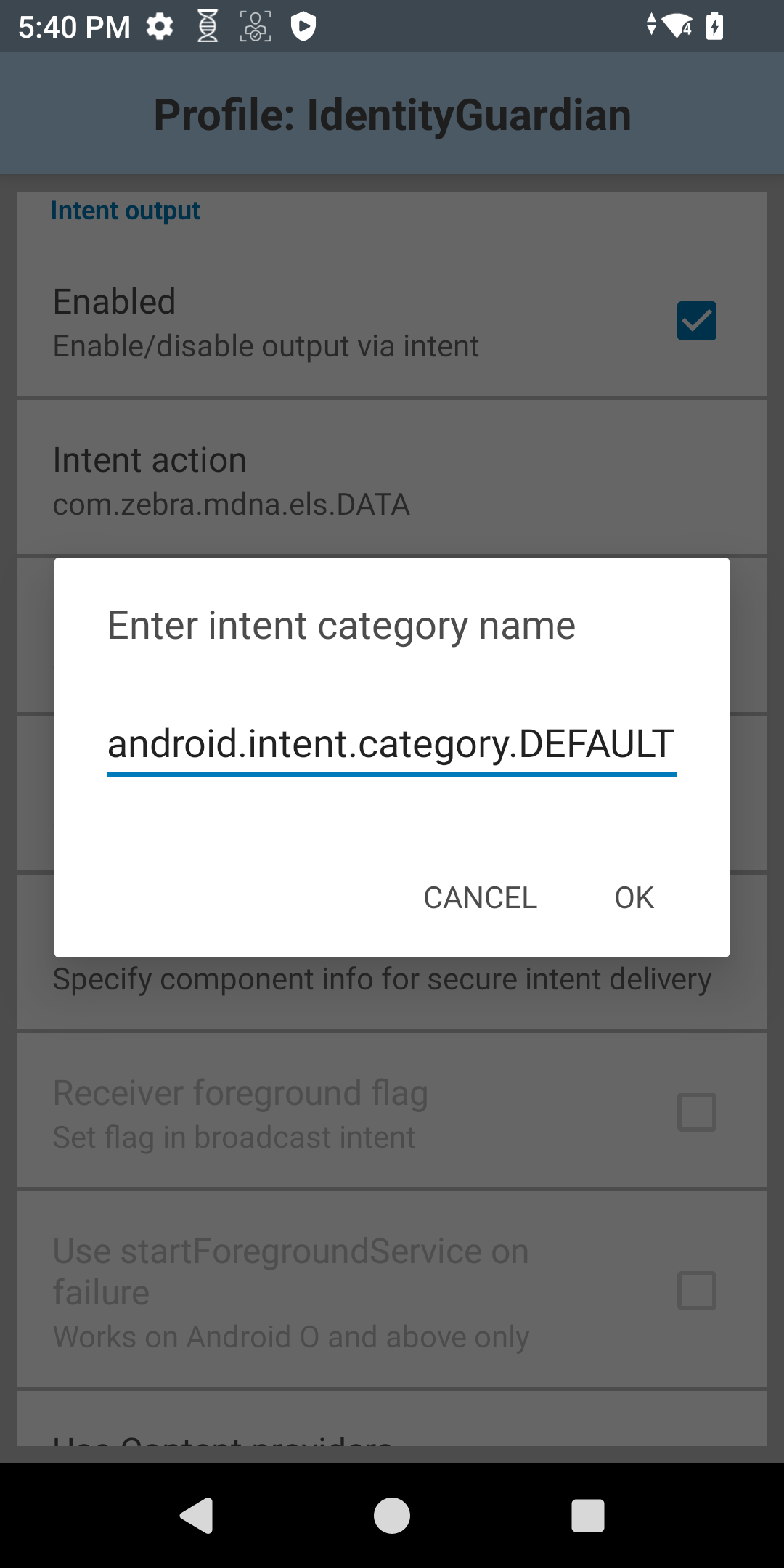Tap the intent category name text field
The height and width of the screenshot is (1568, 784).
click(391, 744)
